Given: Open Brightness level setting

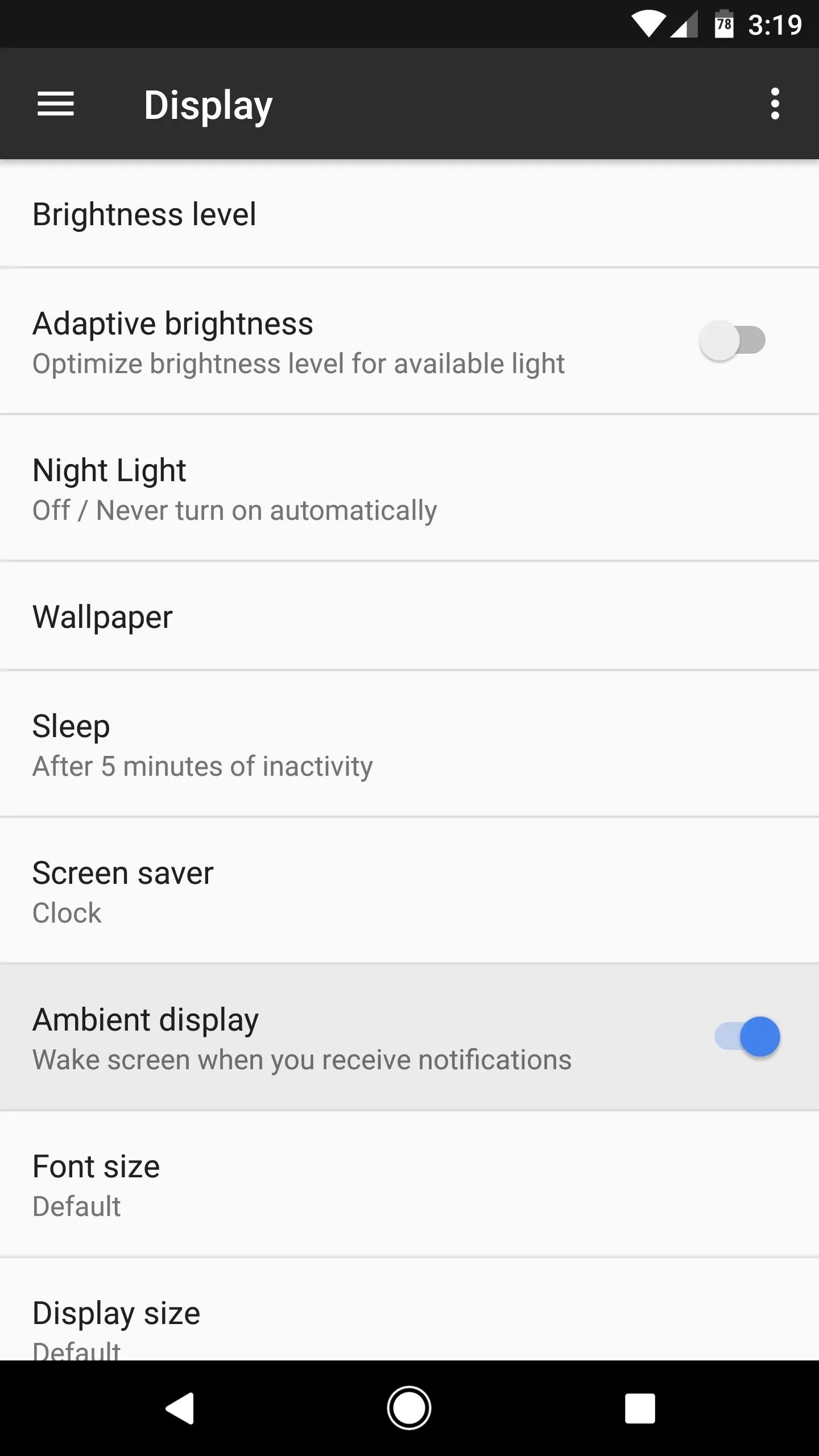Looking at the screenshot, I should [409, 214].
